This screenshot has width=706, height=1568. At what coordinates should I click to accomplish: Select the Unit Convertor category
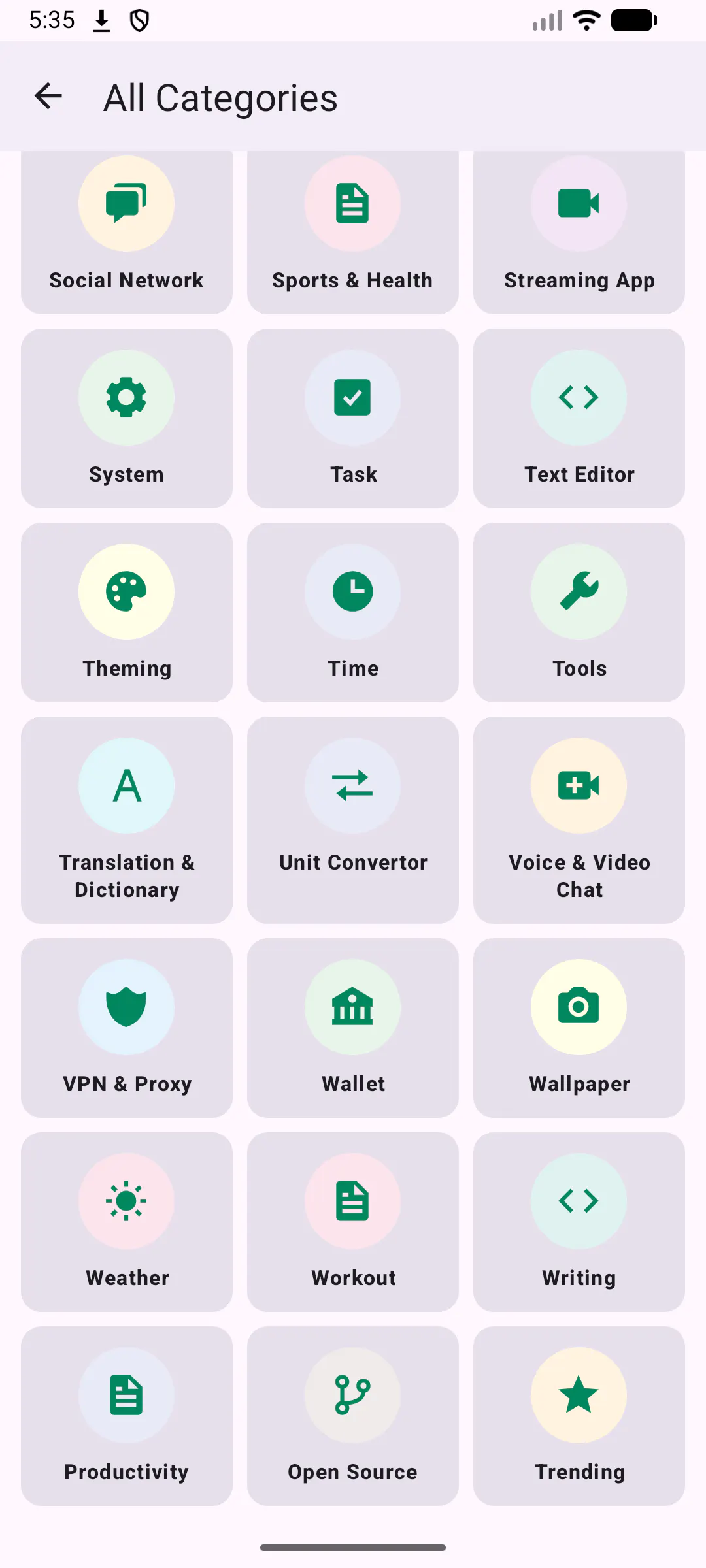pos(353,820)
